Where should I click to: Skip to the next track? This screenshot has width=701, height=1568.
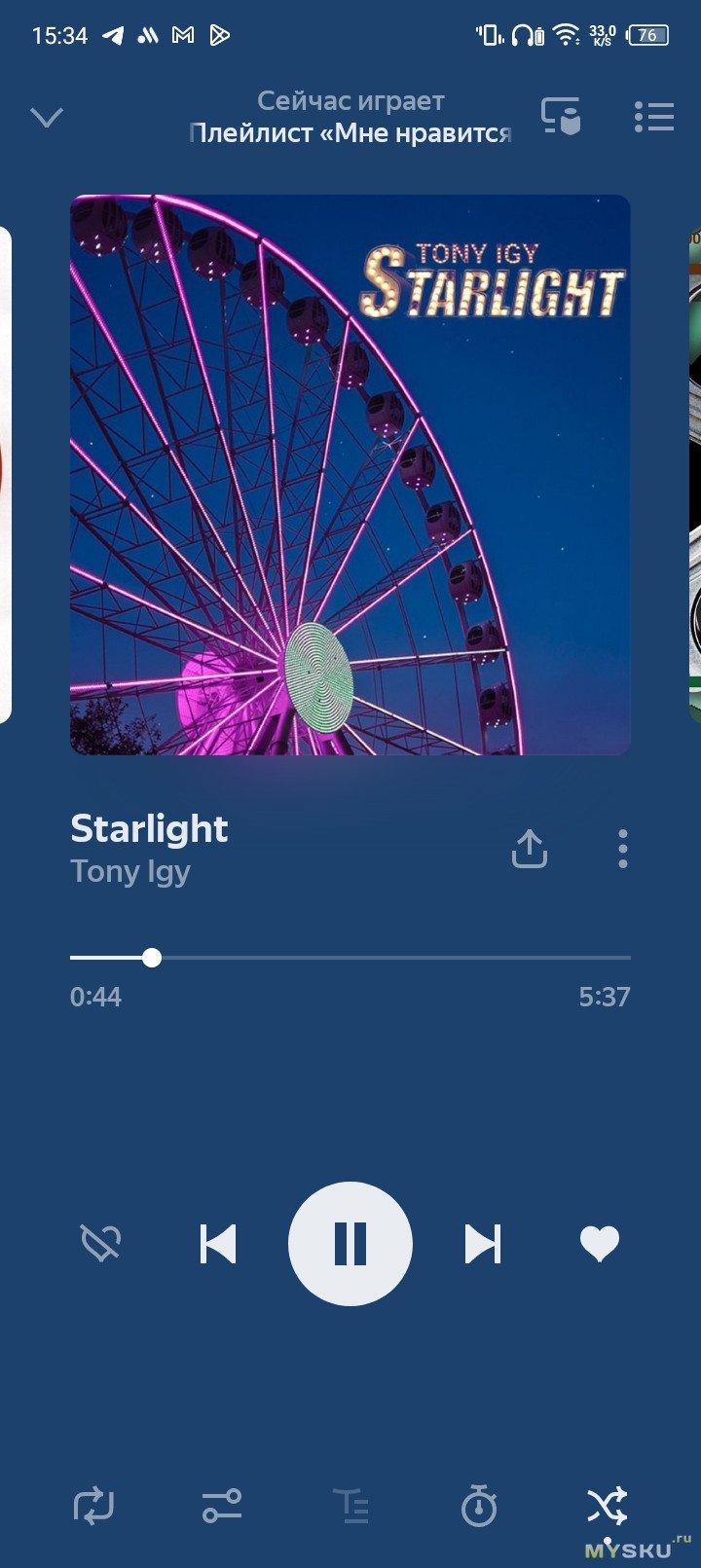pos(483,1244)
